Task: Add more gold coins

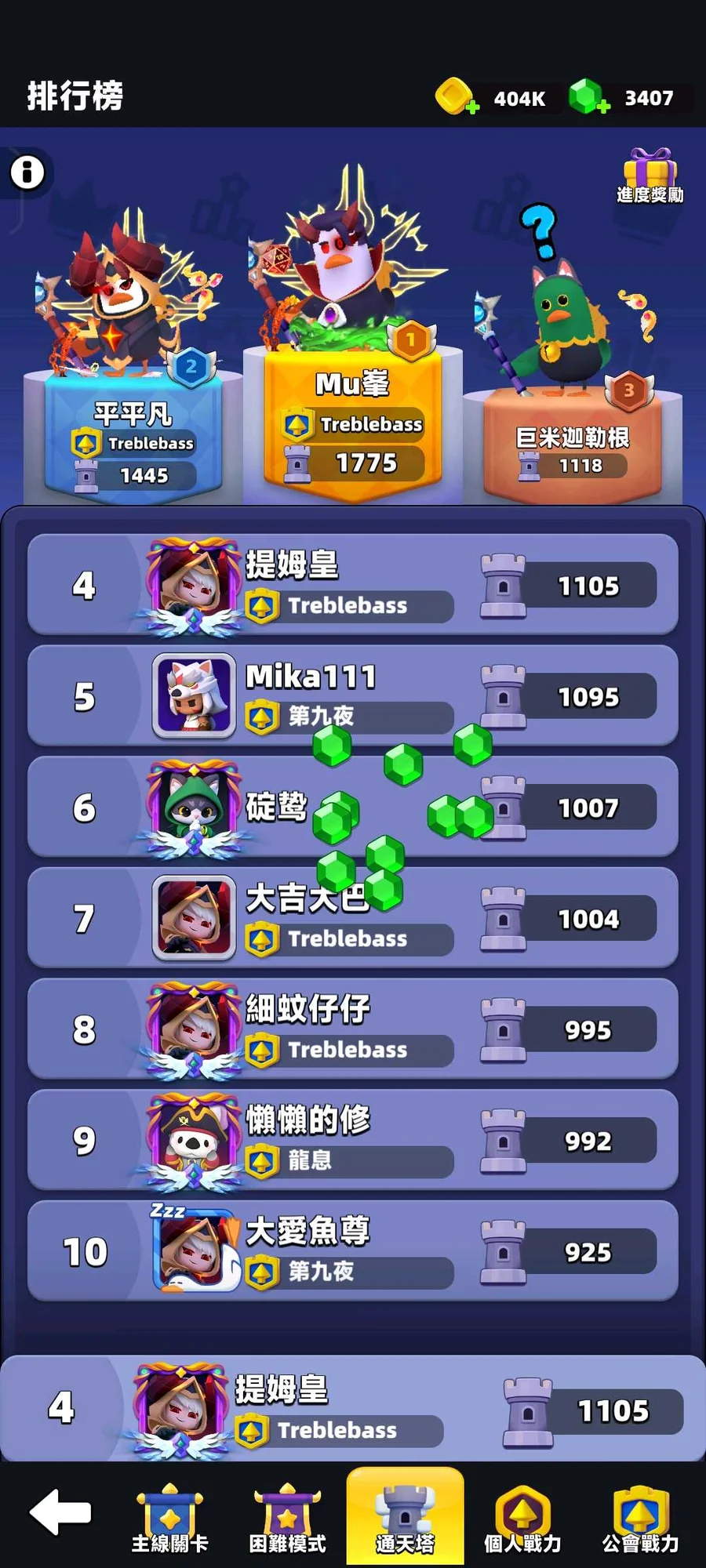Action: (x=473, y=107)
